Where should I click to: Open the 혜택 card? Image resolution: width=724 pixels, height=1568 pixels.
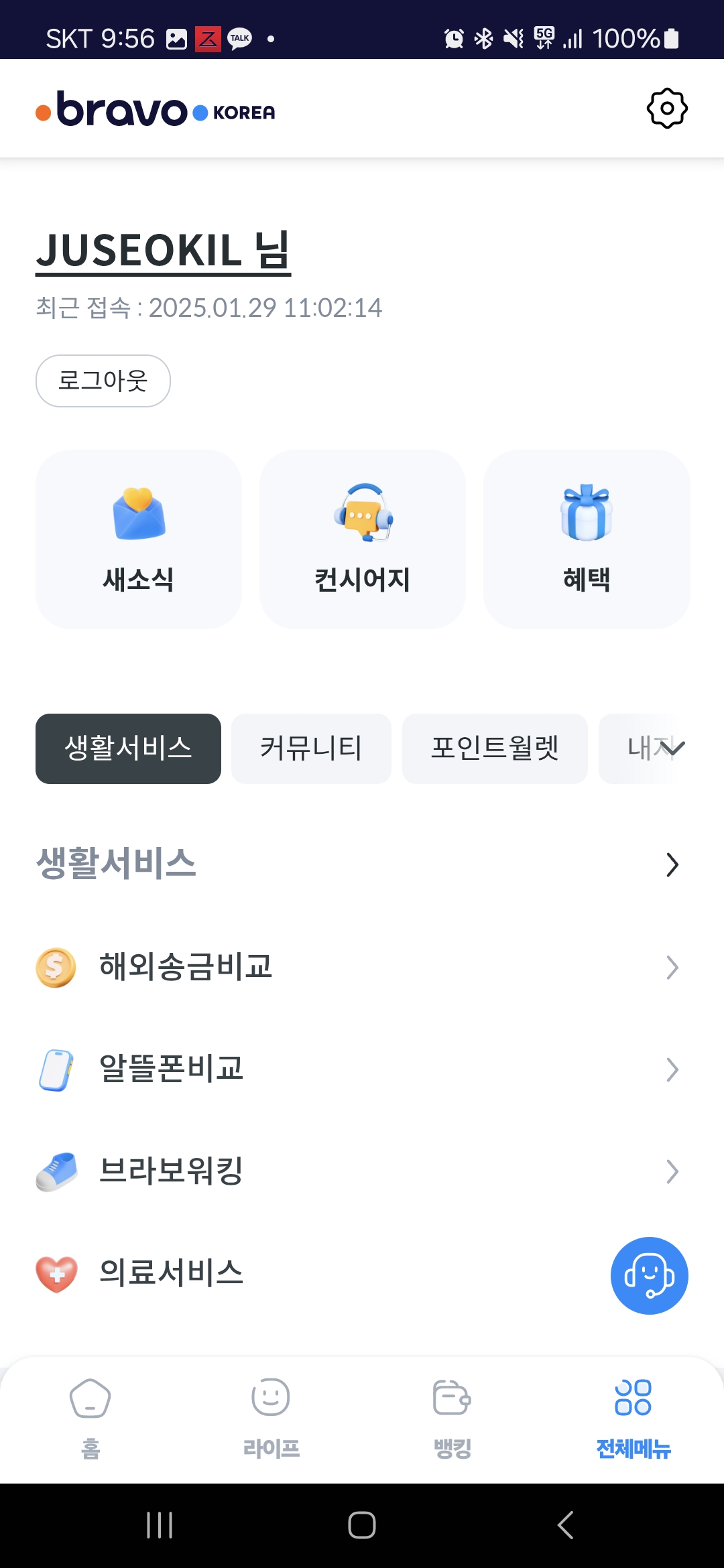point(587,539)
